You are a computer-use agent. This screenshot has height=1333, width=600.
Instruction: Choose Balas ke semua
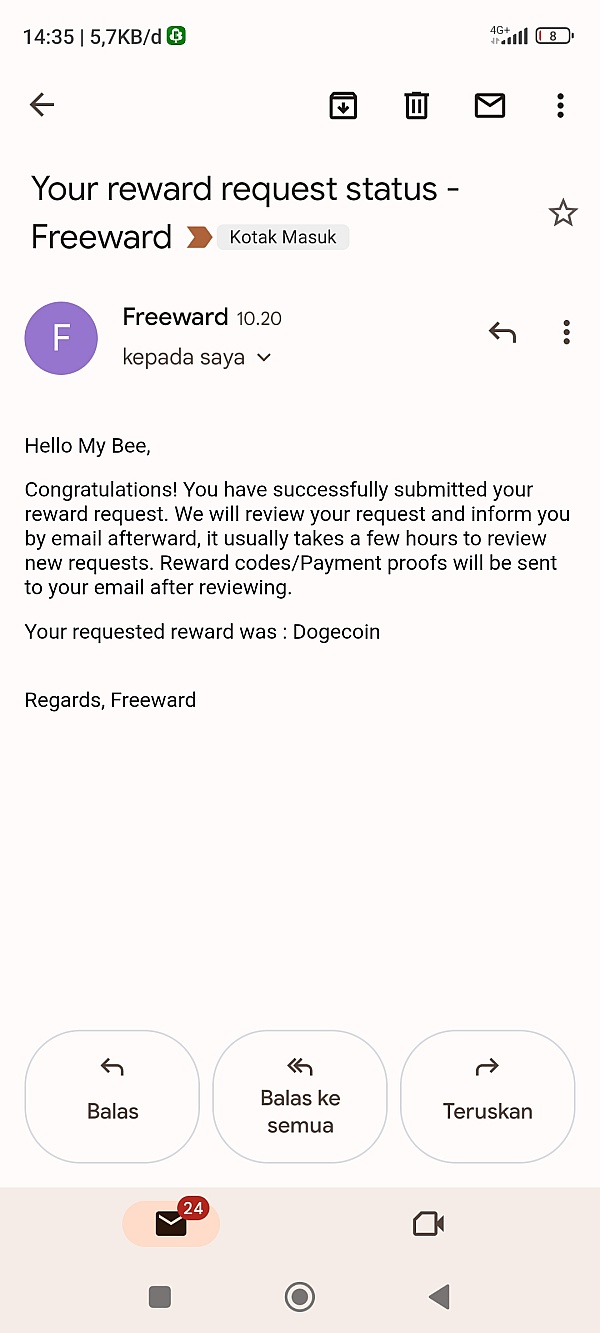pos(300,1096)
